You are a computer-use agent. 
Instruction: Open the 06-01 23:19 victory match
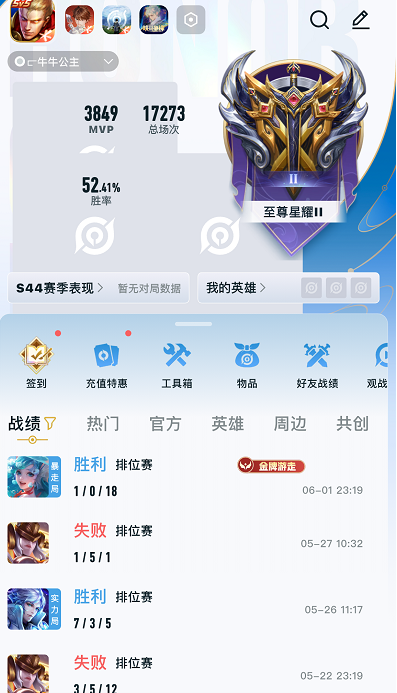click(x=193, y=477)
